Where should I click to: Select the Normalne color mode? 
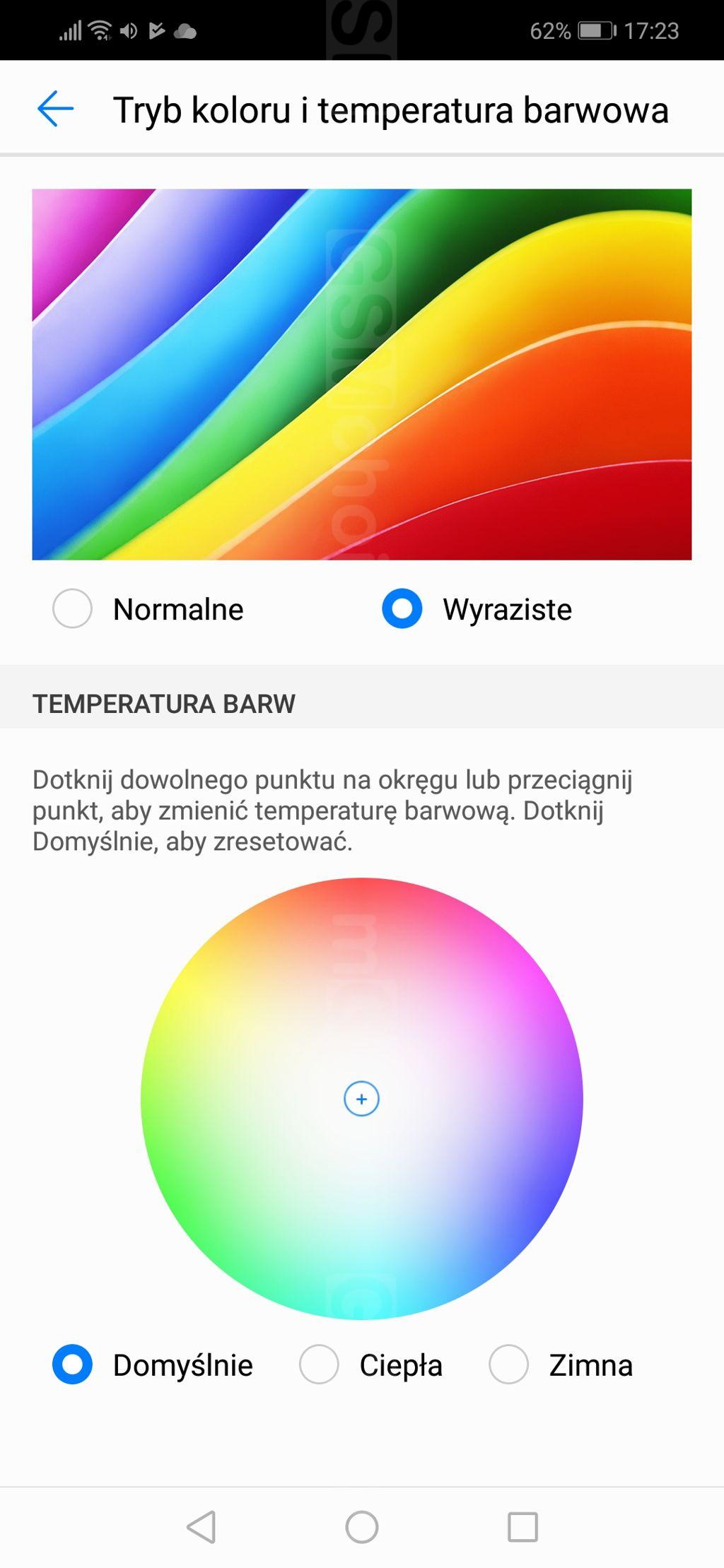tap(73, 608)
